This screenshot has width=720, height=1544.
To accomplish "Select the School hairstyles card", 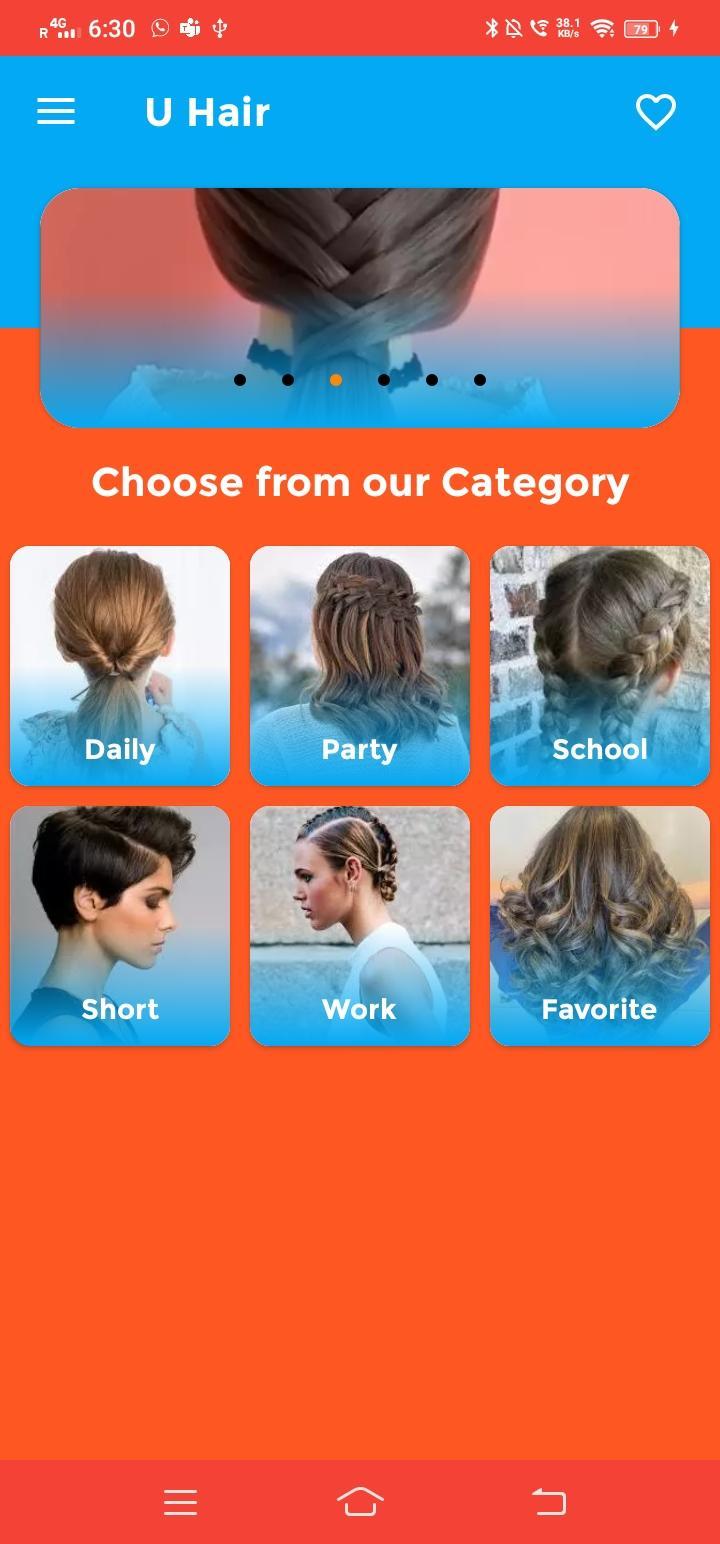I will click(x=600, y=666).
